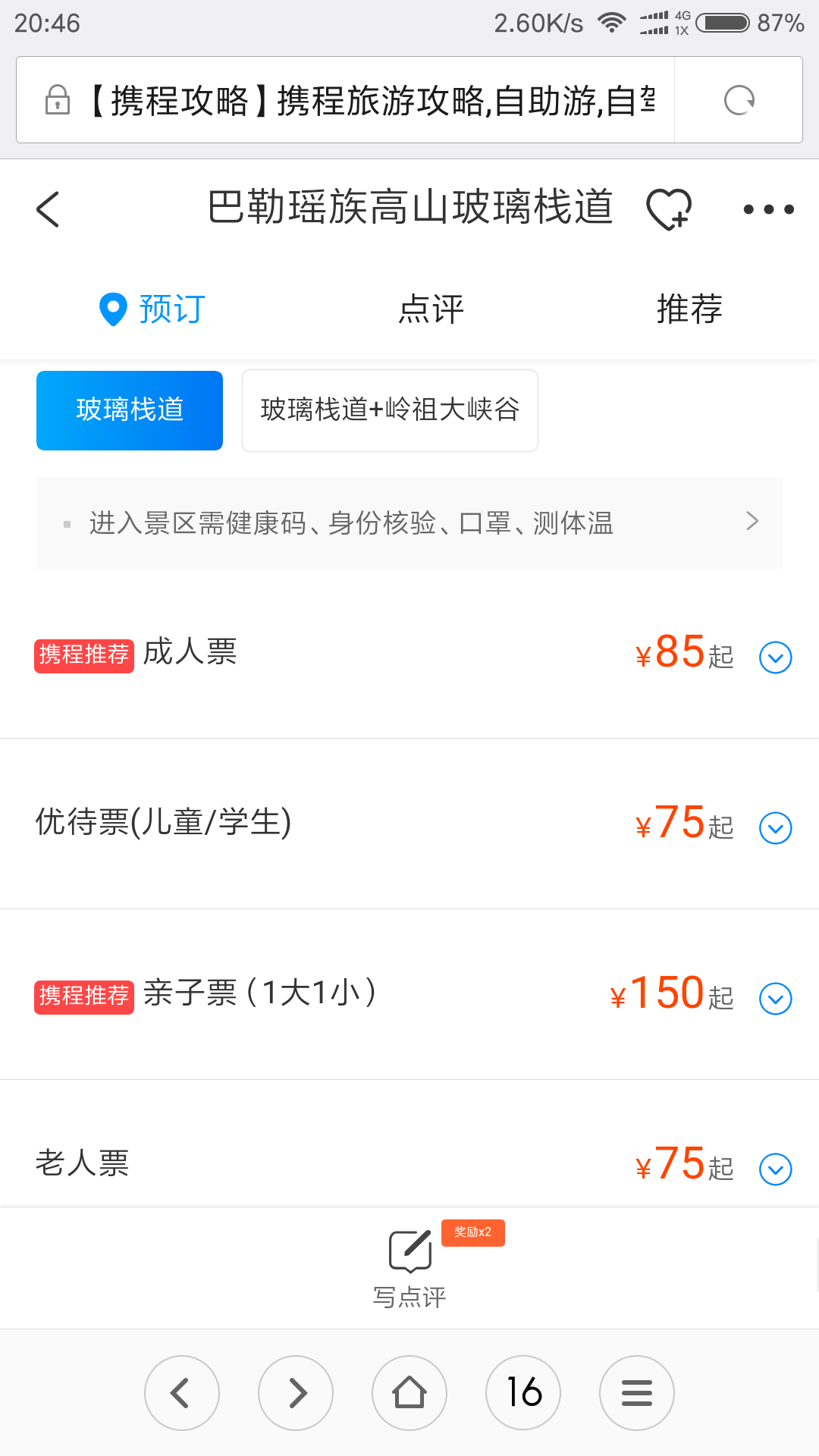The image size is (819, 1456).
Task: Expand the 亲子票 (1大1小) options
Action: [x=776, y=999]
